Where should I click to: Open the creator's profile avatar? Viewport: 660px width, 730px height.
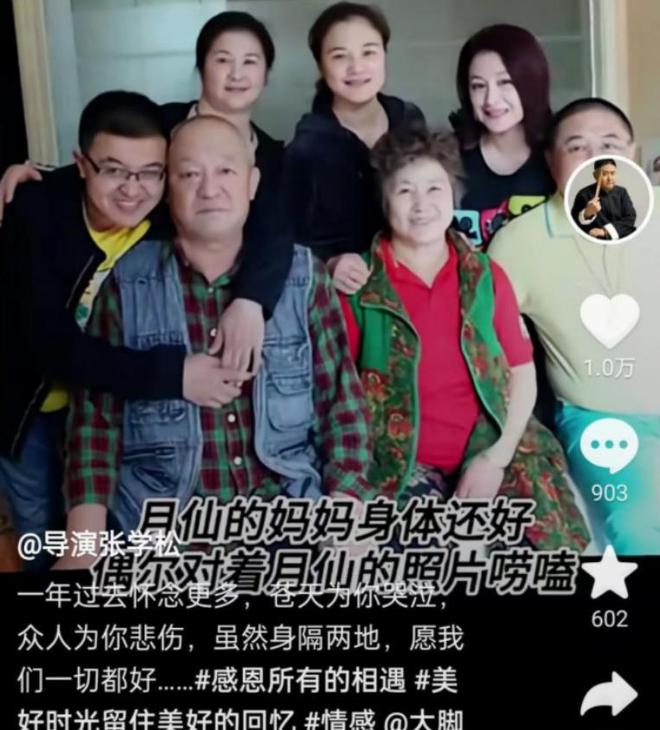(x=607, y=198)
